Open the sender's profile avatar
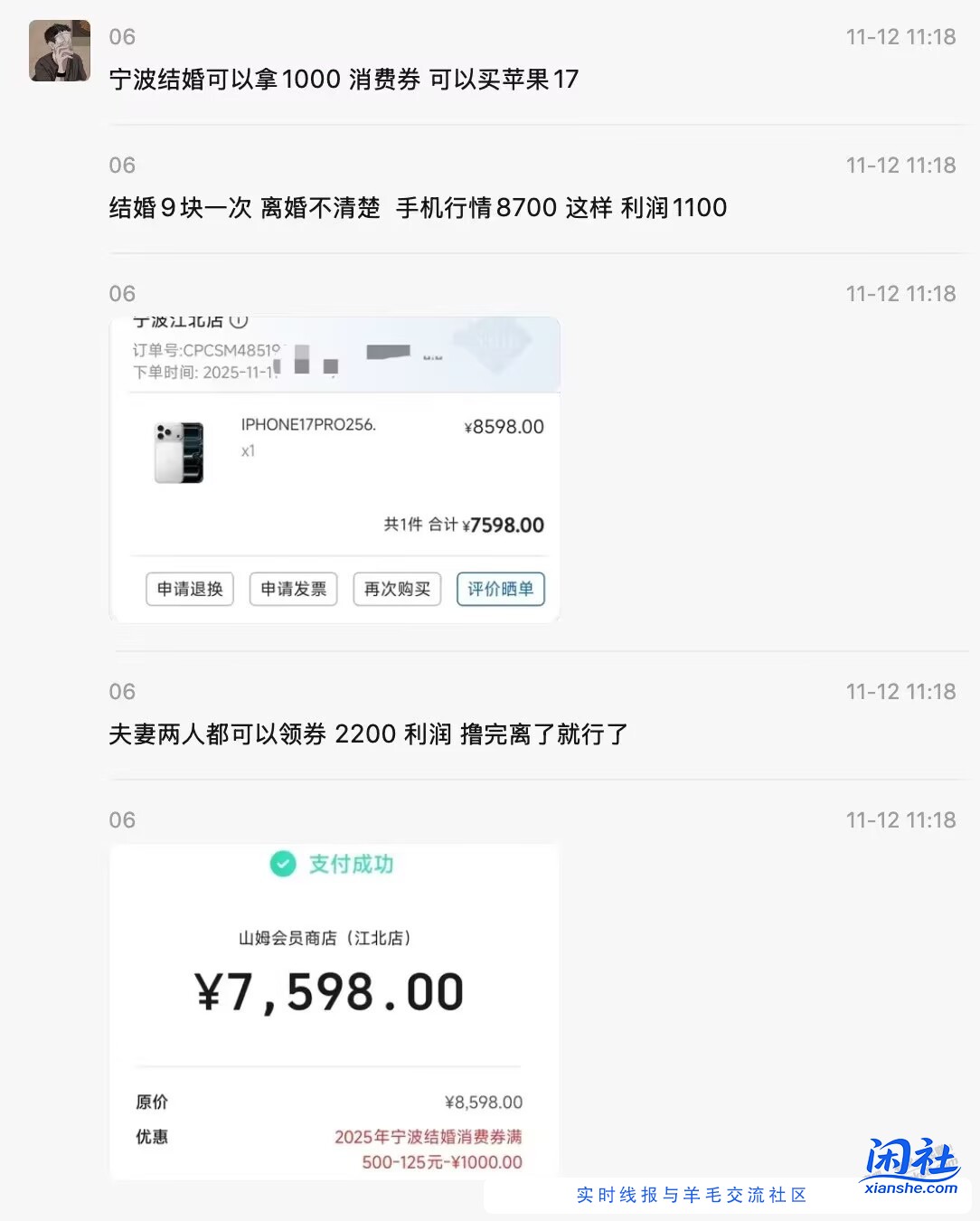 point(59,52)
